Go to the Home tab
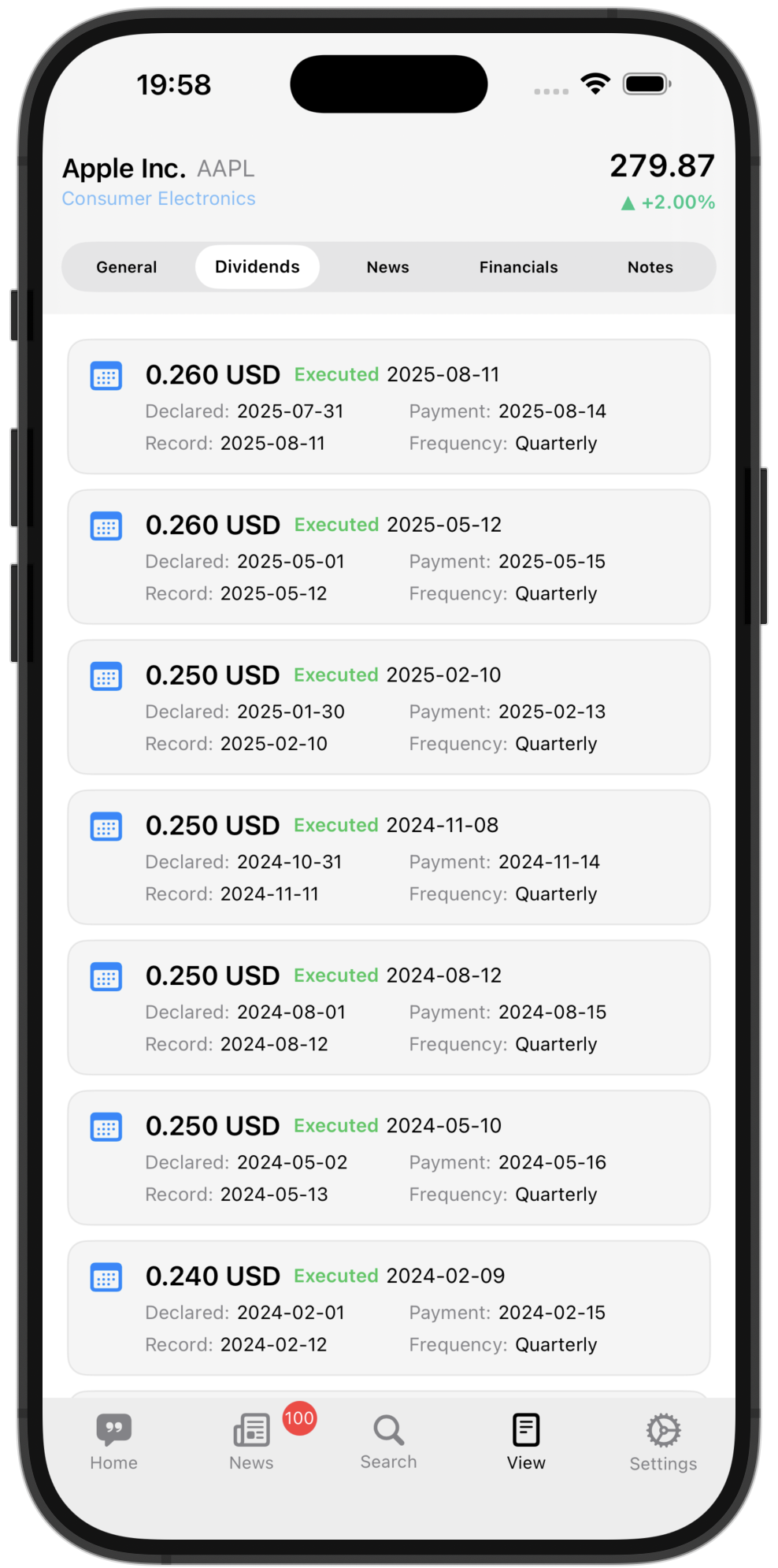The width and height of the screenshot is (778, 1568). click(114, 1442)
